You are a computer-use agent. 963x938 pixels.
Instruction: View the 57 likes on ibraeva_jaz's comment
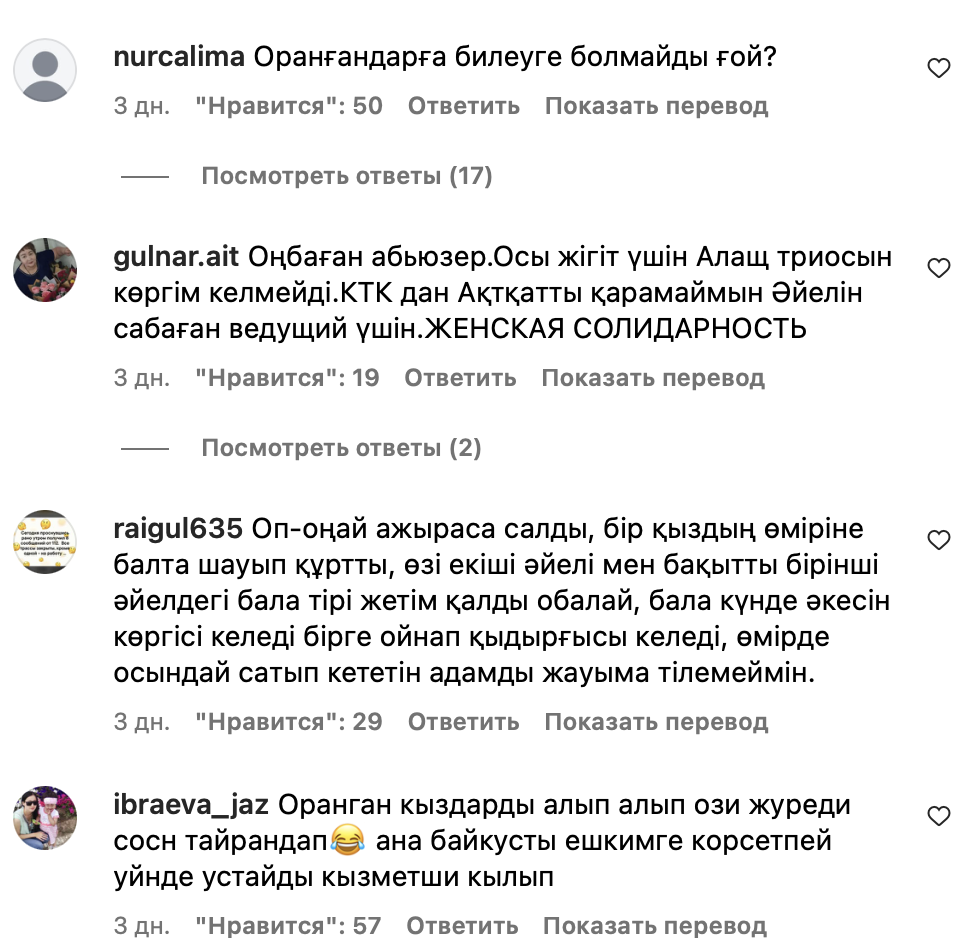coord(288,926)
